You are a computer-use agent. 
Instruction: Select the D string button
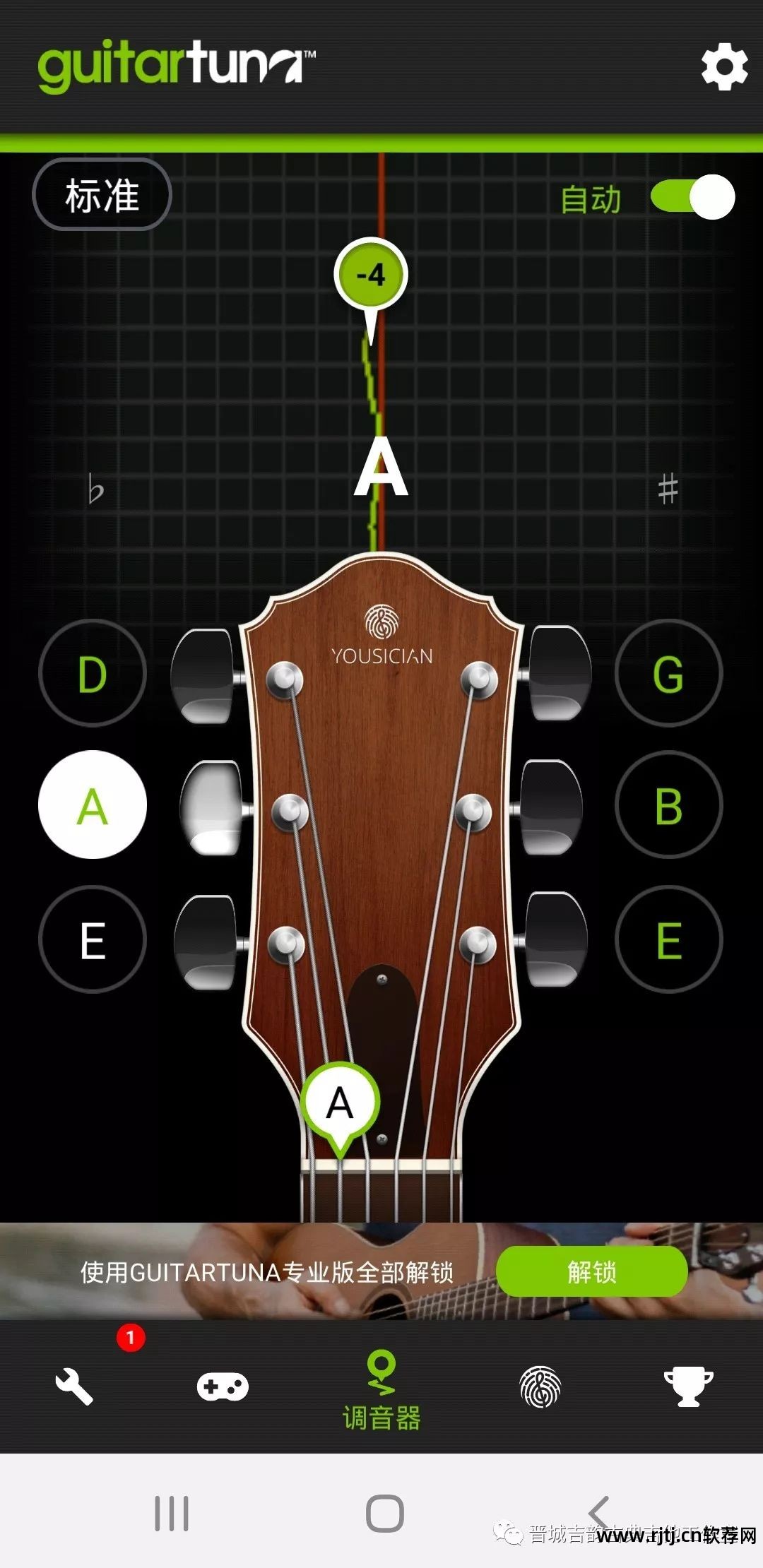coord(93,673)
